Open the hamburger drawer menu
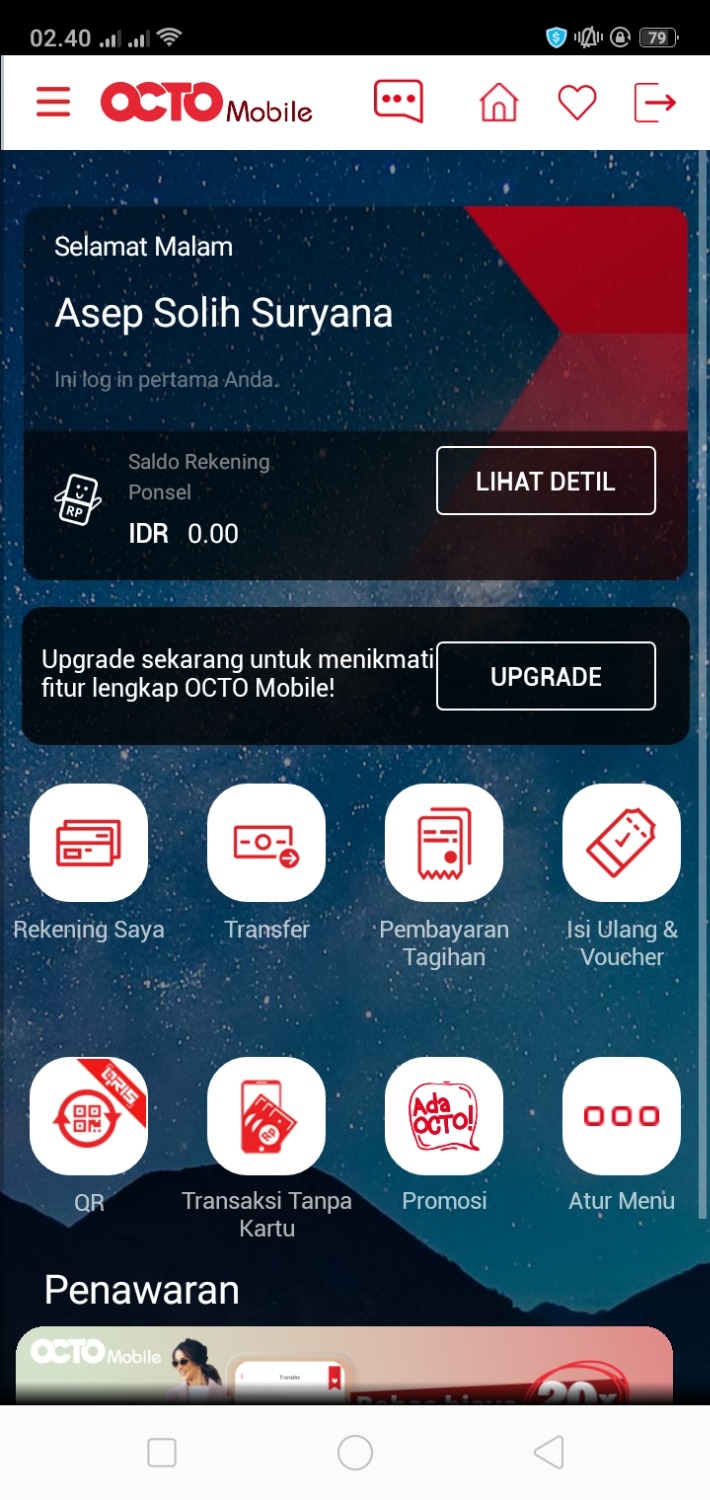The image size is (710, 1500). tap(53, 102)
